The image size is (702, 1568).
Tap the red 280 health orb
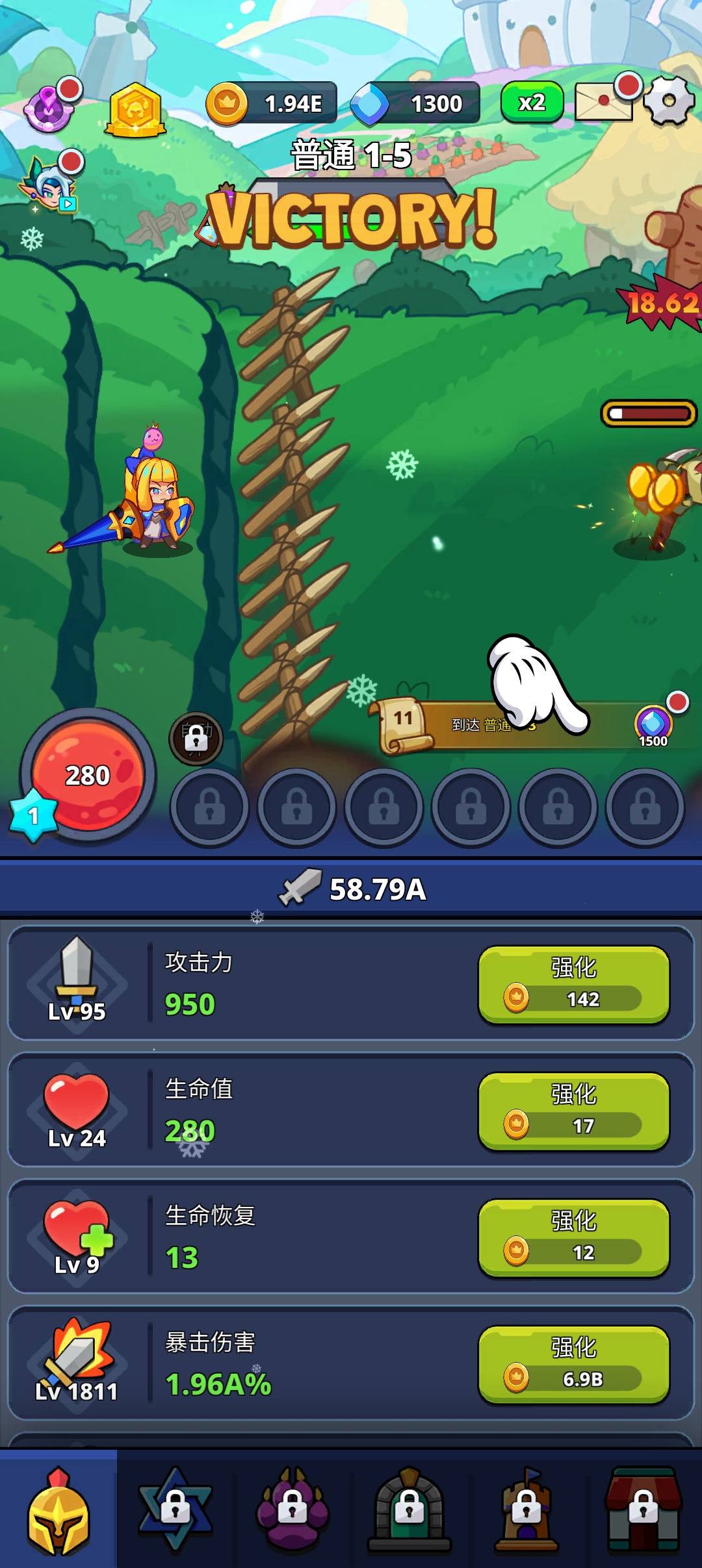(88, 775)
